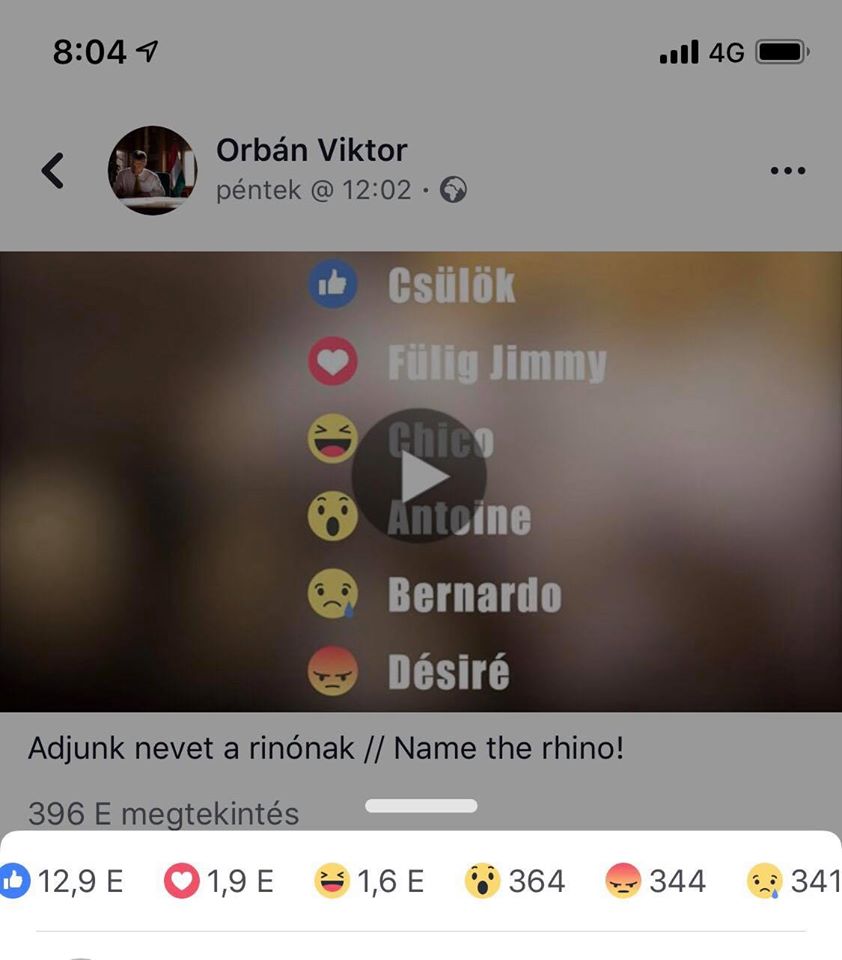Open the post's overflow menu
The width and height of the screenshot is (842, 960).
click(787, 171)
